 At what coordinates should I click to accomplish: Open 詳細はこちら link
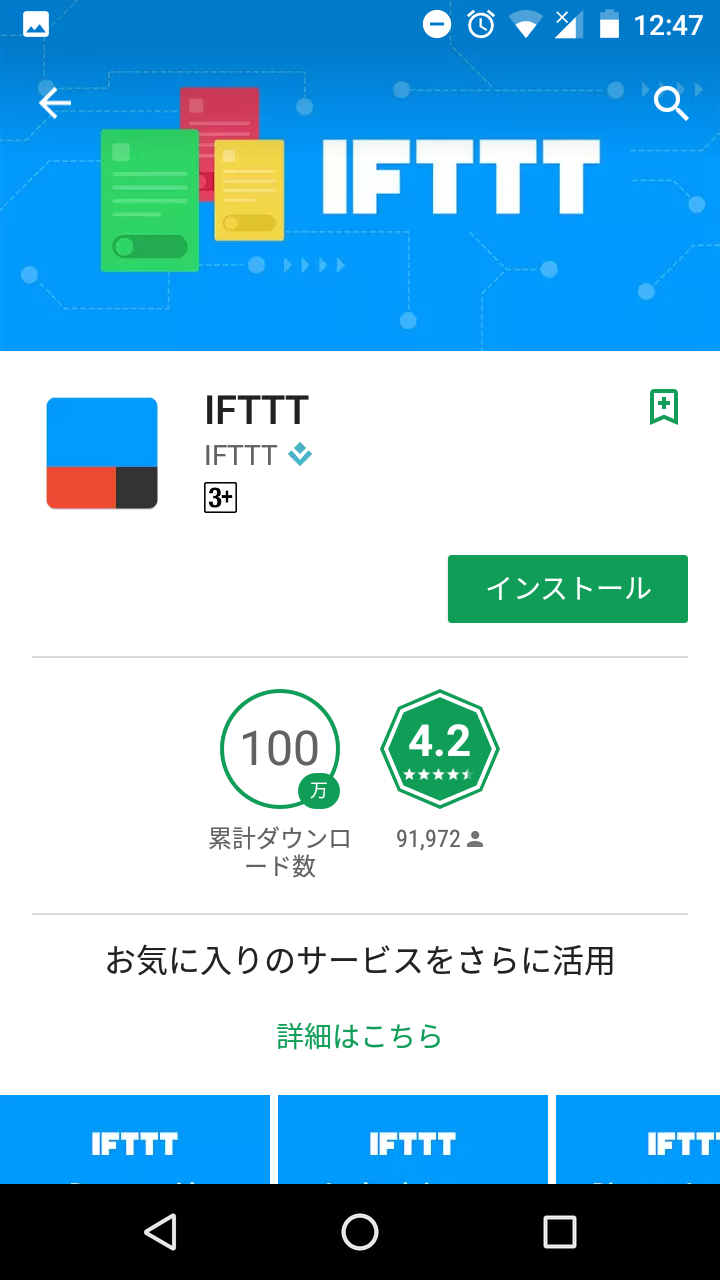coord(360,1036)
